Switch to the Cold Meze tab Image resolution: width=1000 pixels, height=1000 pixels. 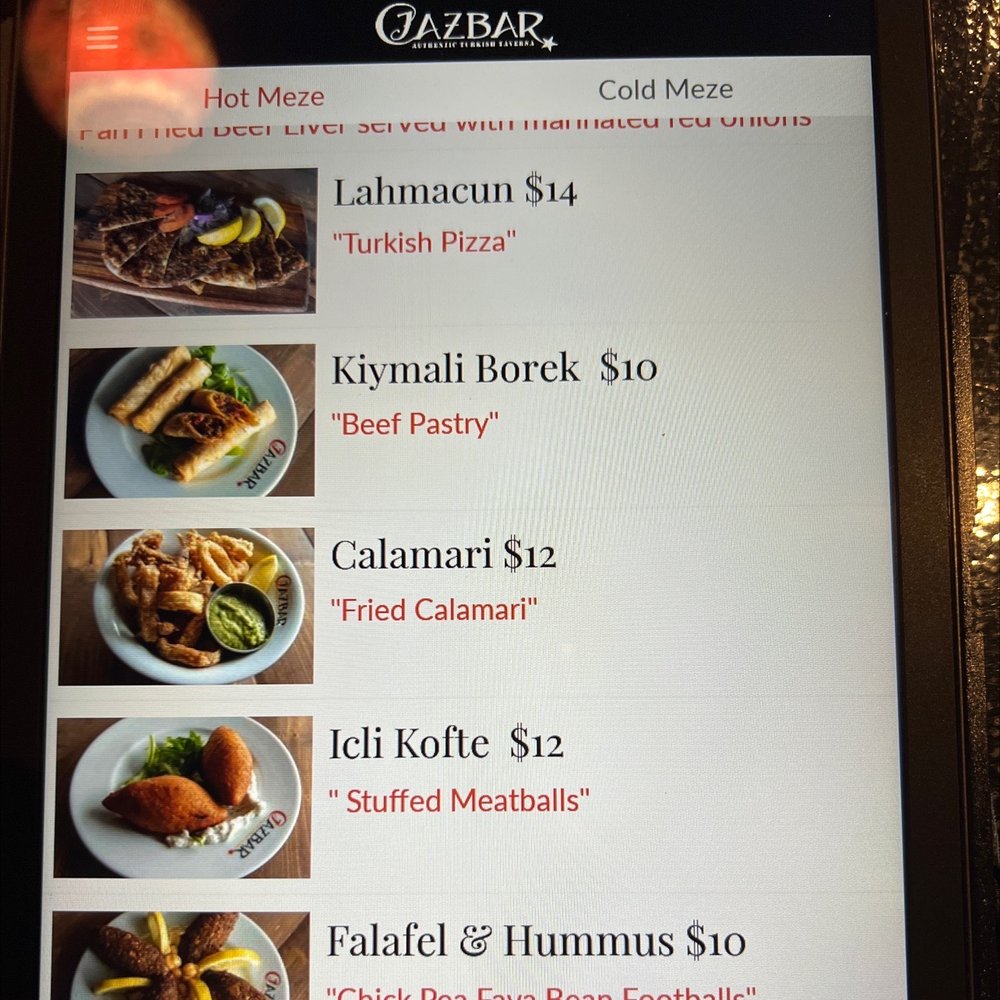click(665, 90)
